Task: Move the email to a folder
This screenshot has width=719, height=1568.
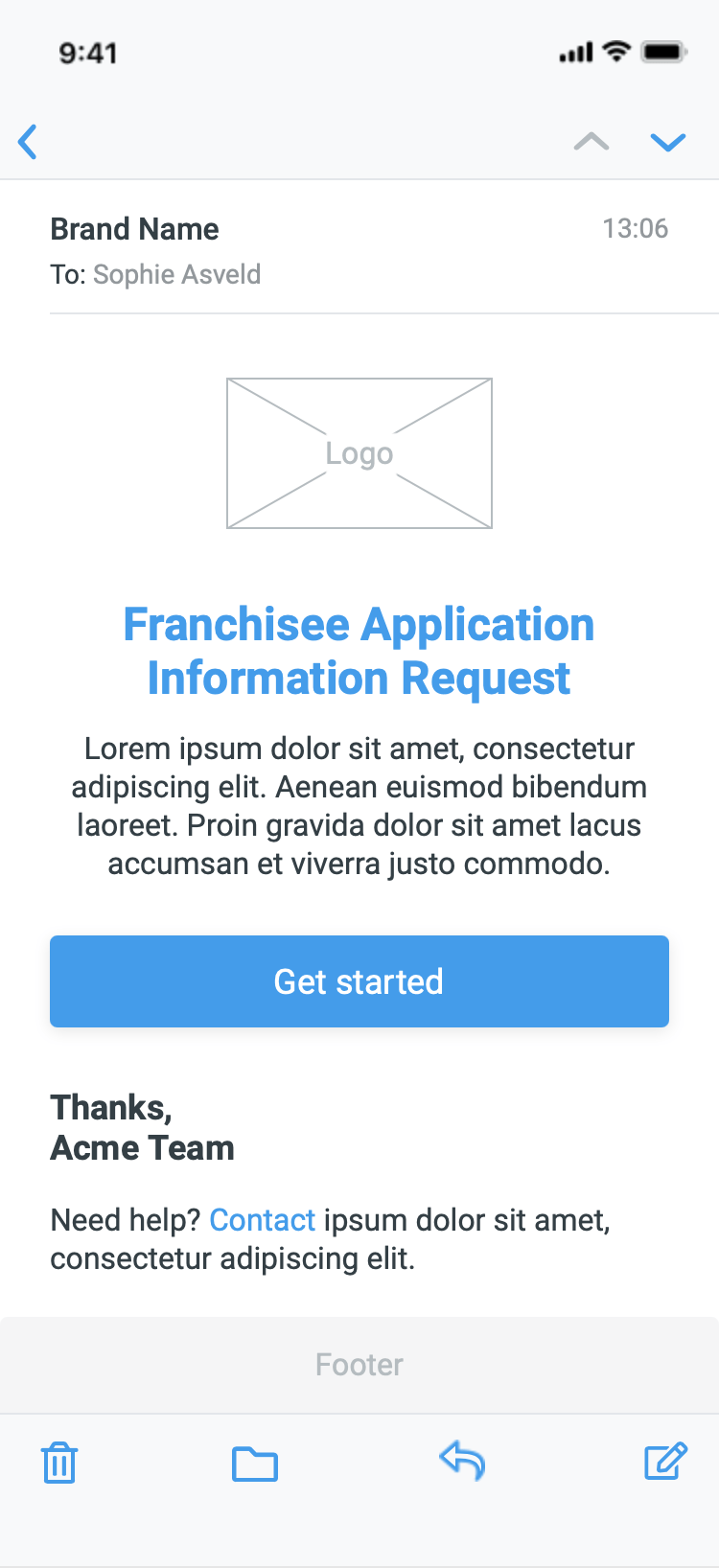Action: (255, 1464)
